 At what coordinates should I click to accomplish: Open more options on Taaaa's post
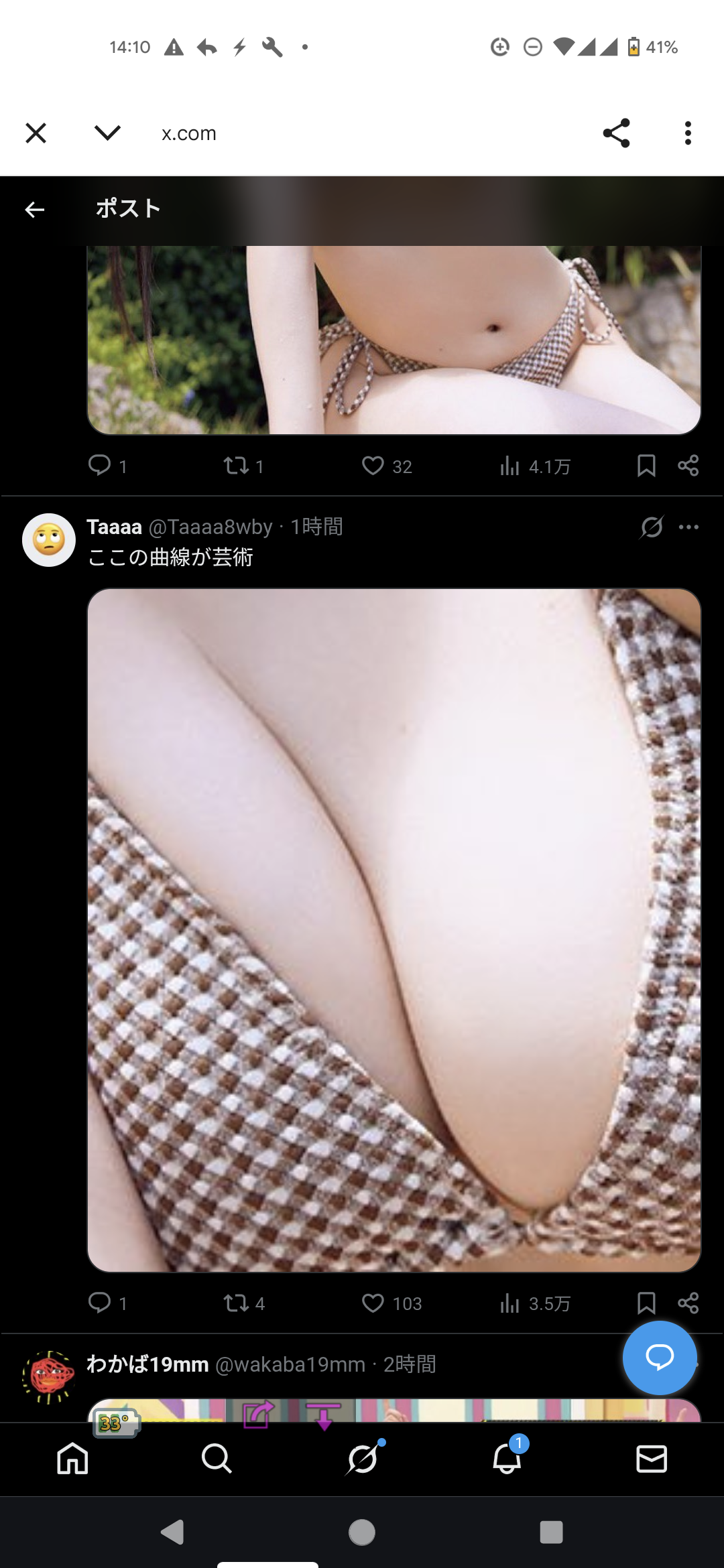[688, 527]
